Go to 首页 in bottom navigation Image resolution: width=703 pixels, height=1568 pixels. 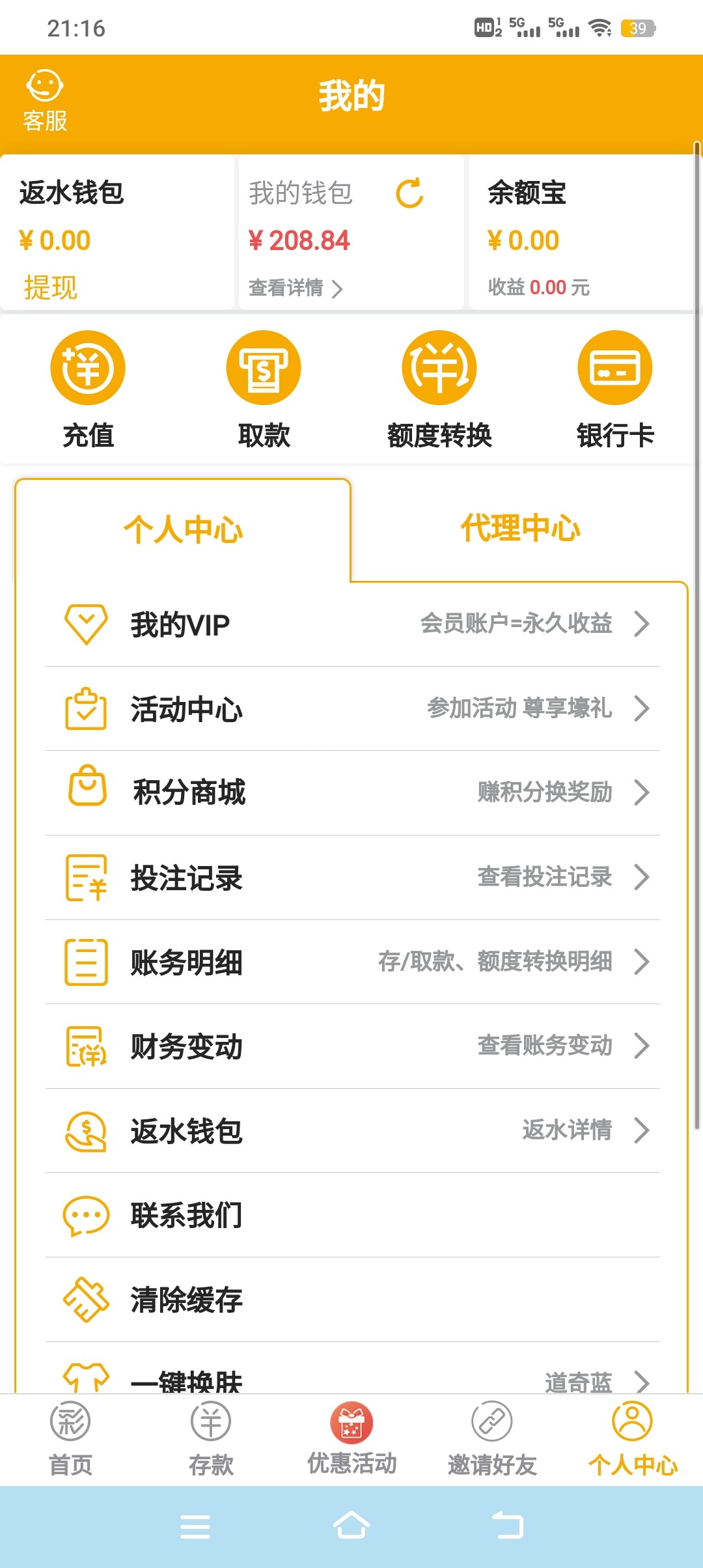tap(70, 1439)
